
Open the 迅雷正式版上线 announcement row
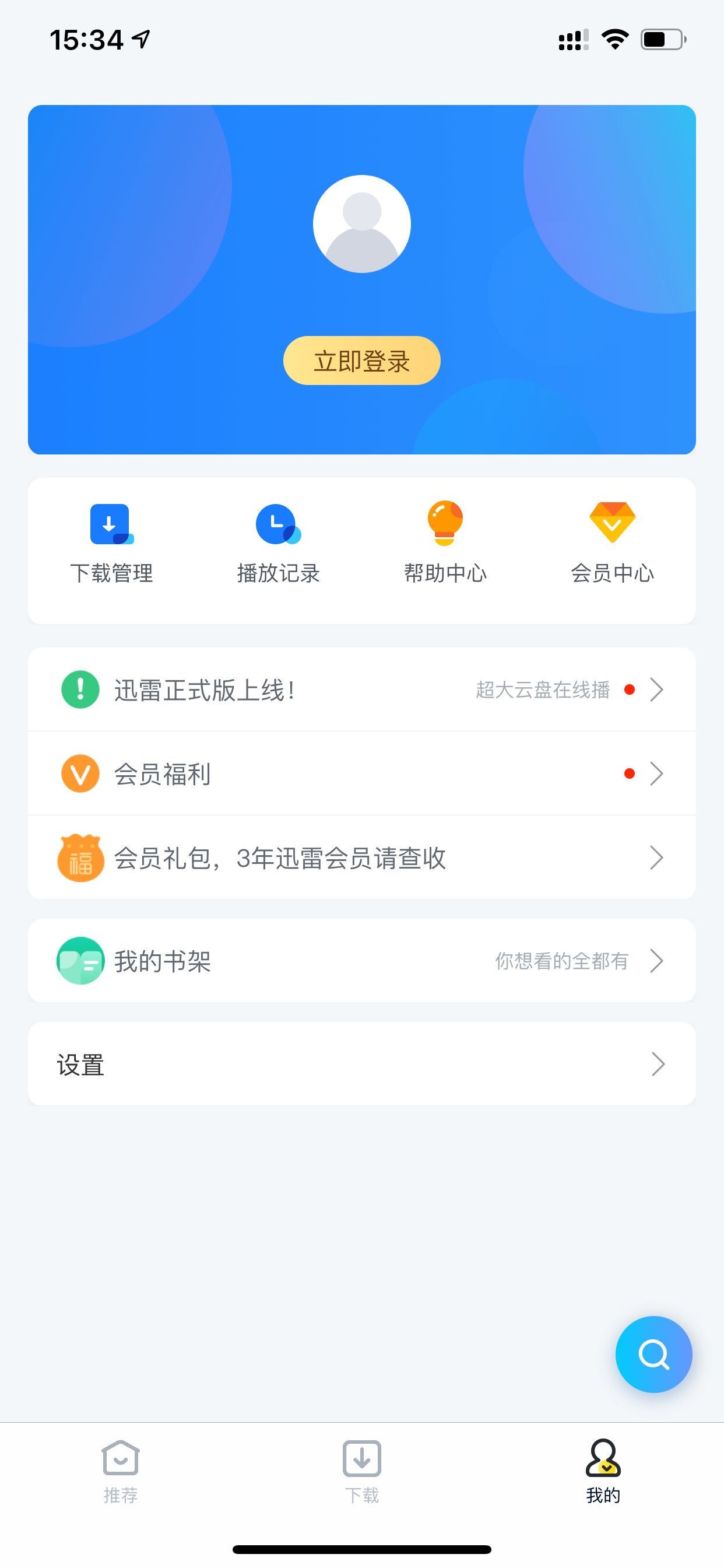(361, 689)
